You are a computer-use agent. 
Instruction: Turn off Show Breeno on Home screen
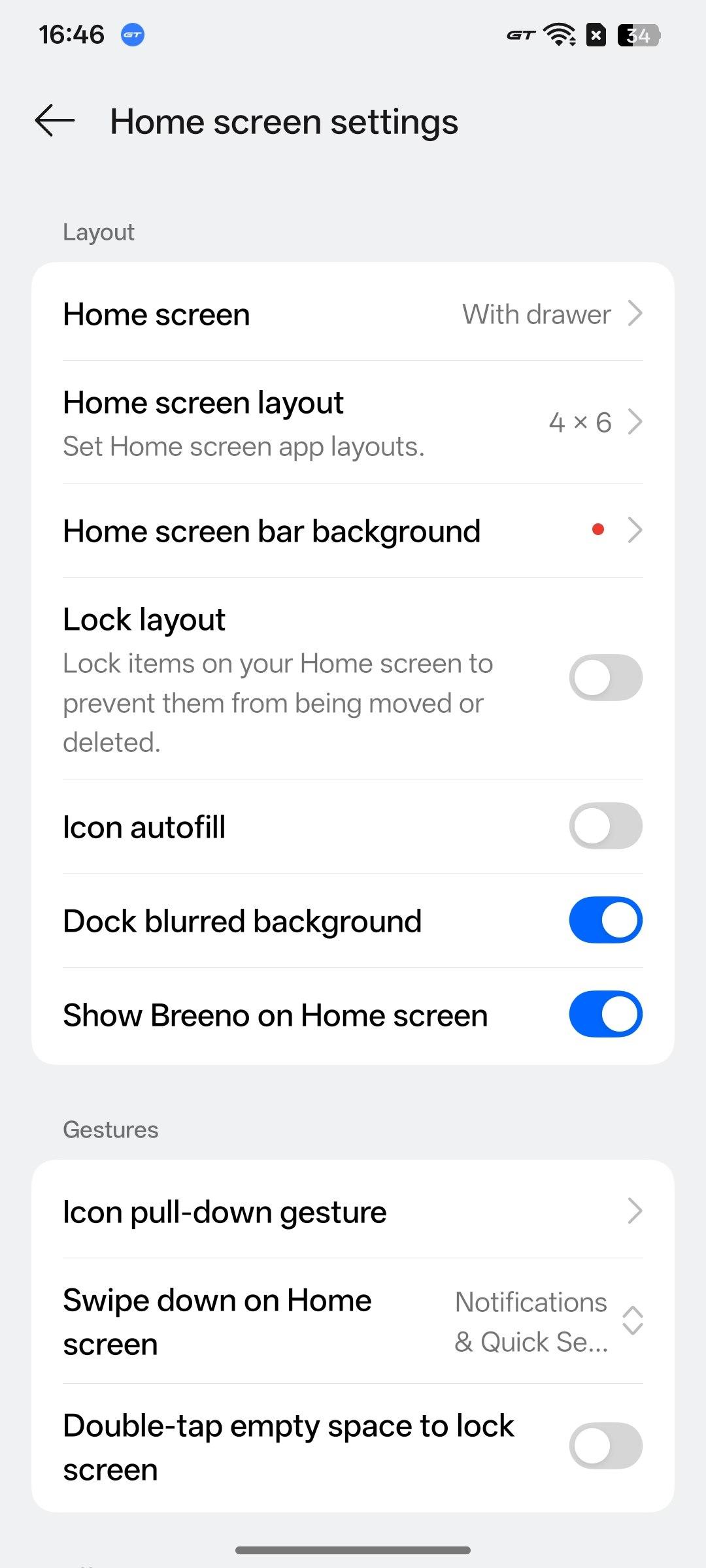[x=605, y=1015]
